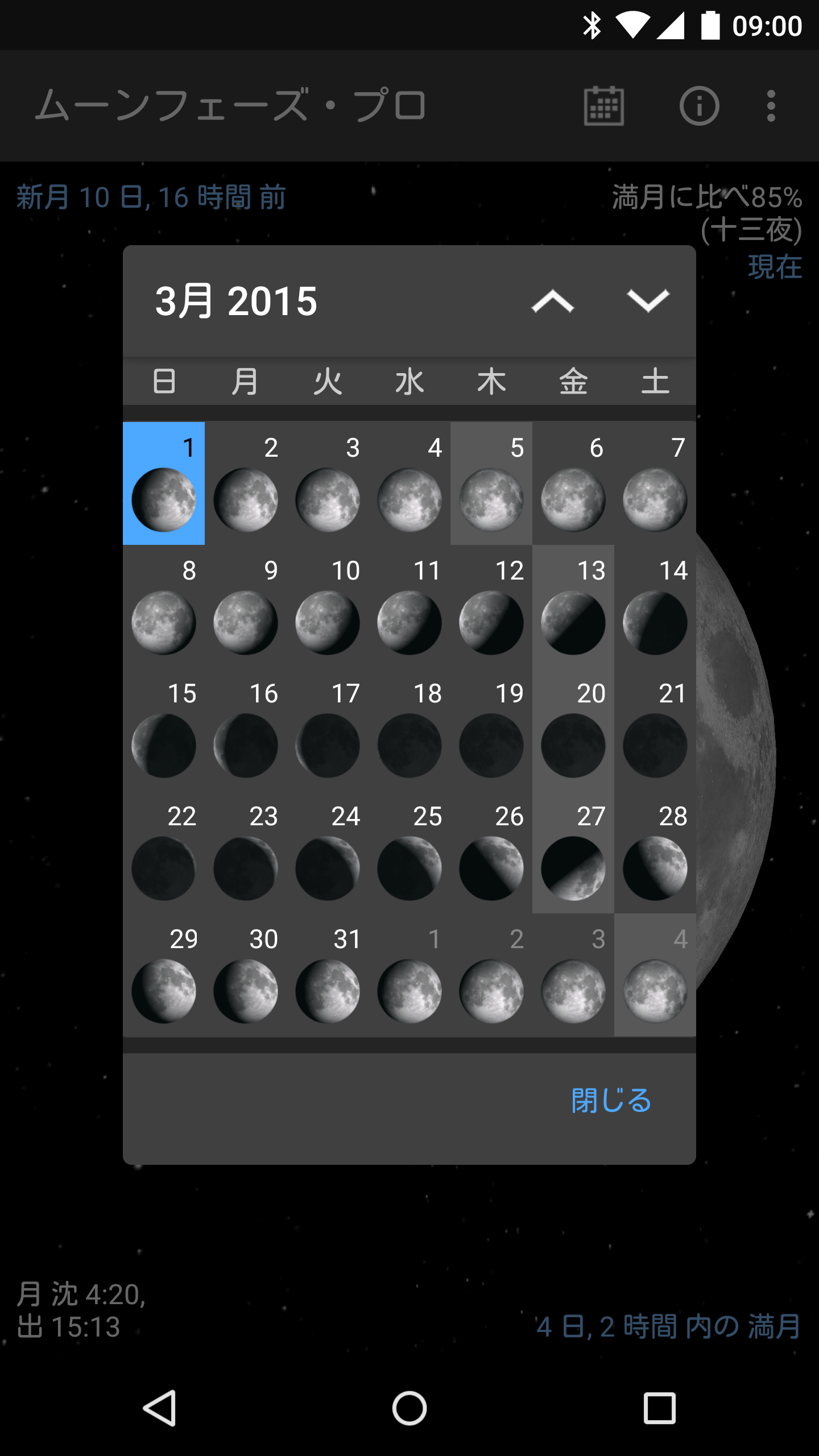
Task: Select April 4 in the last row
Action: point(655,975)
